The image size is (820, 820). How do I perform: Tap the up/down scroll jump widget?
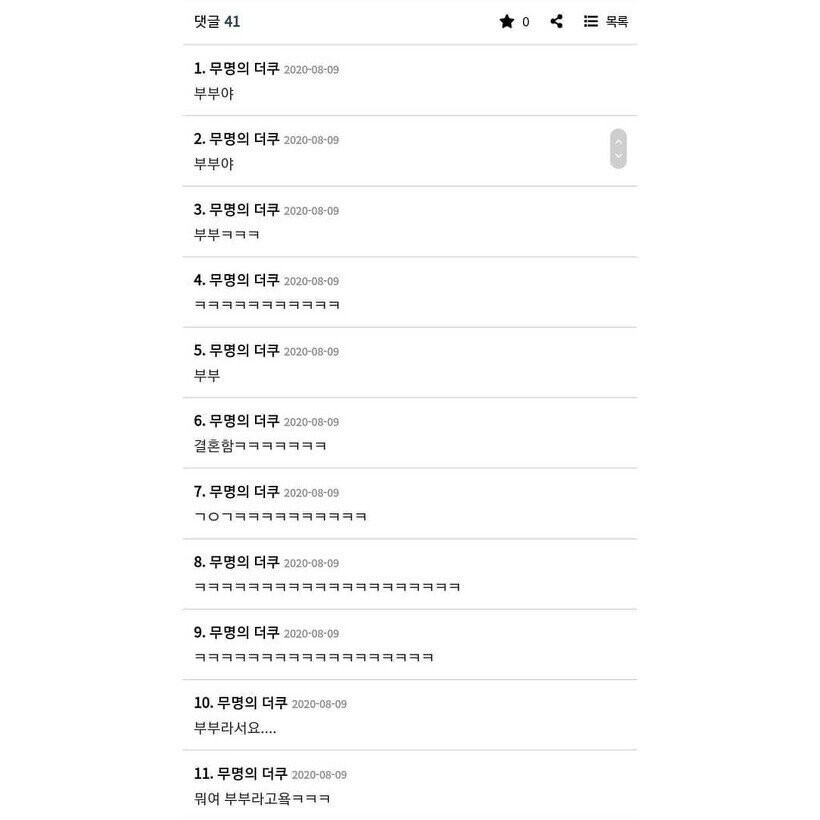618,149
